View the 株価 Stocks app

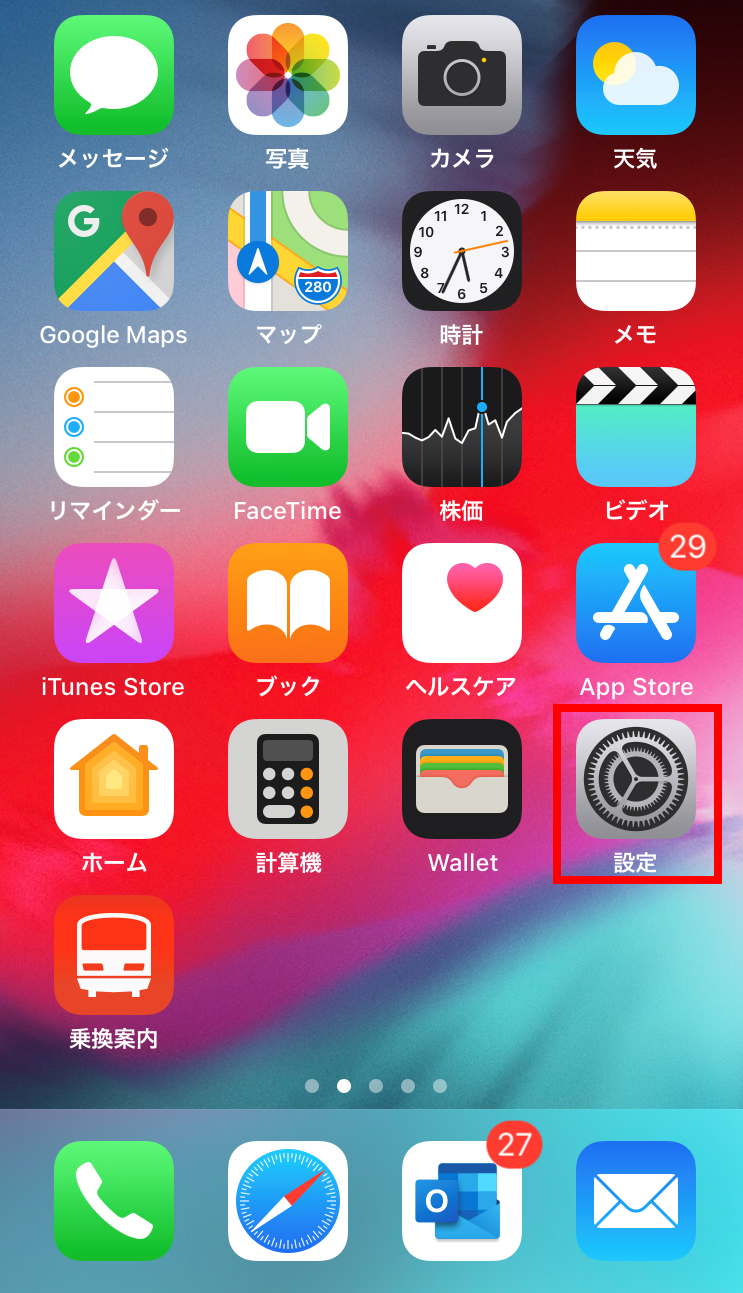point(461,427)
